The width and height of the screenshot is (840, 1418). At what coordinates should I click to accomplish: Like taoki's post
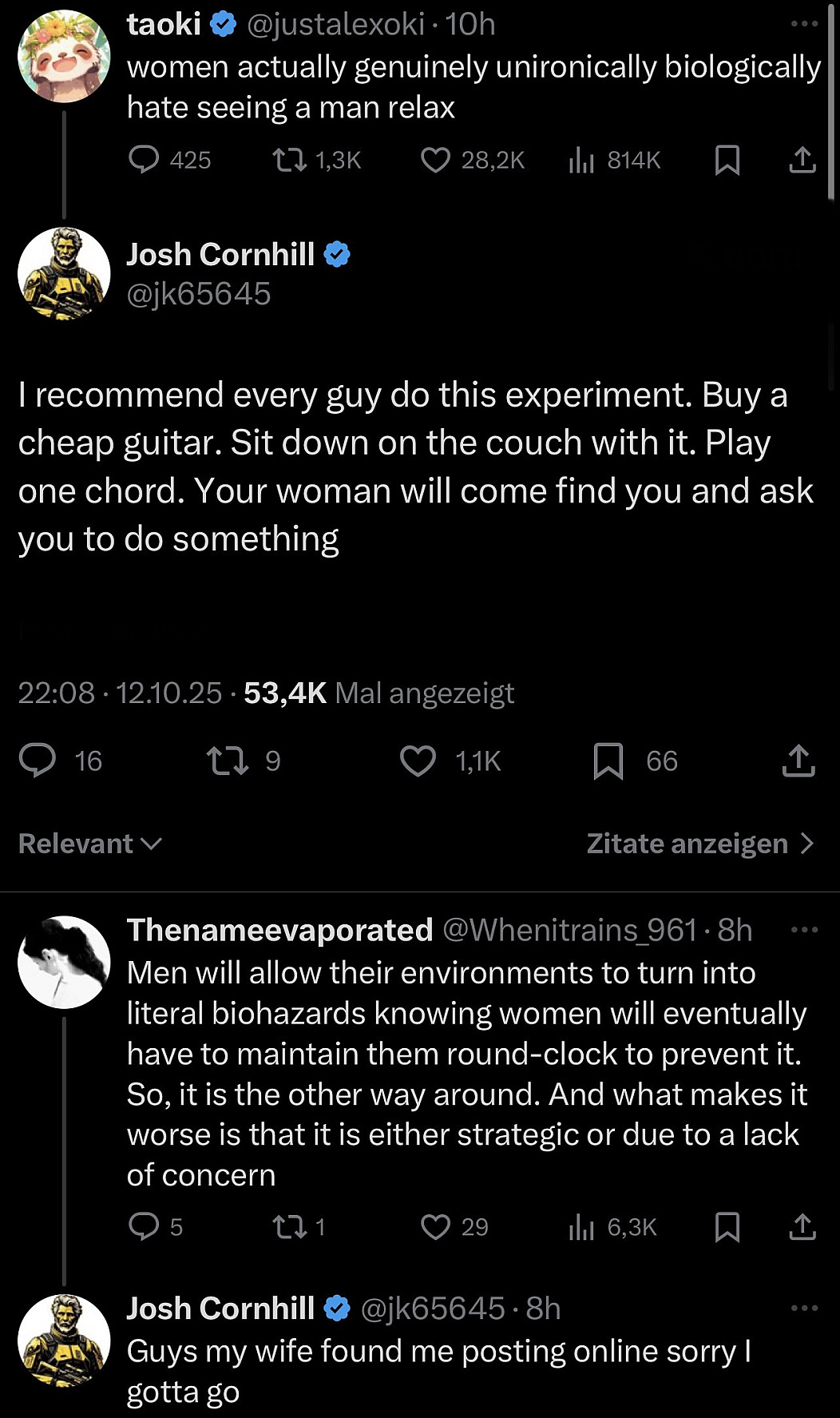click(x=435, y=161)
